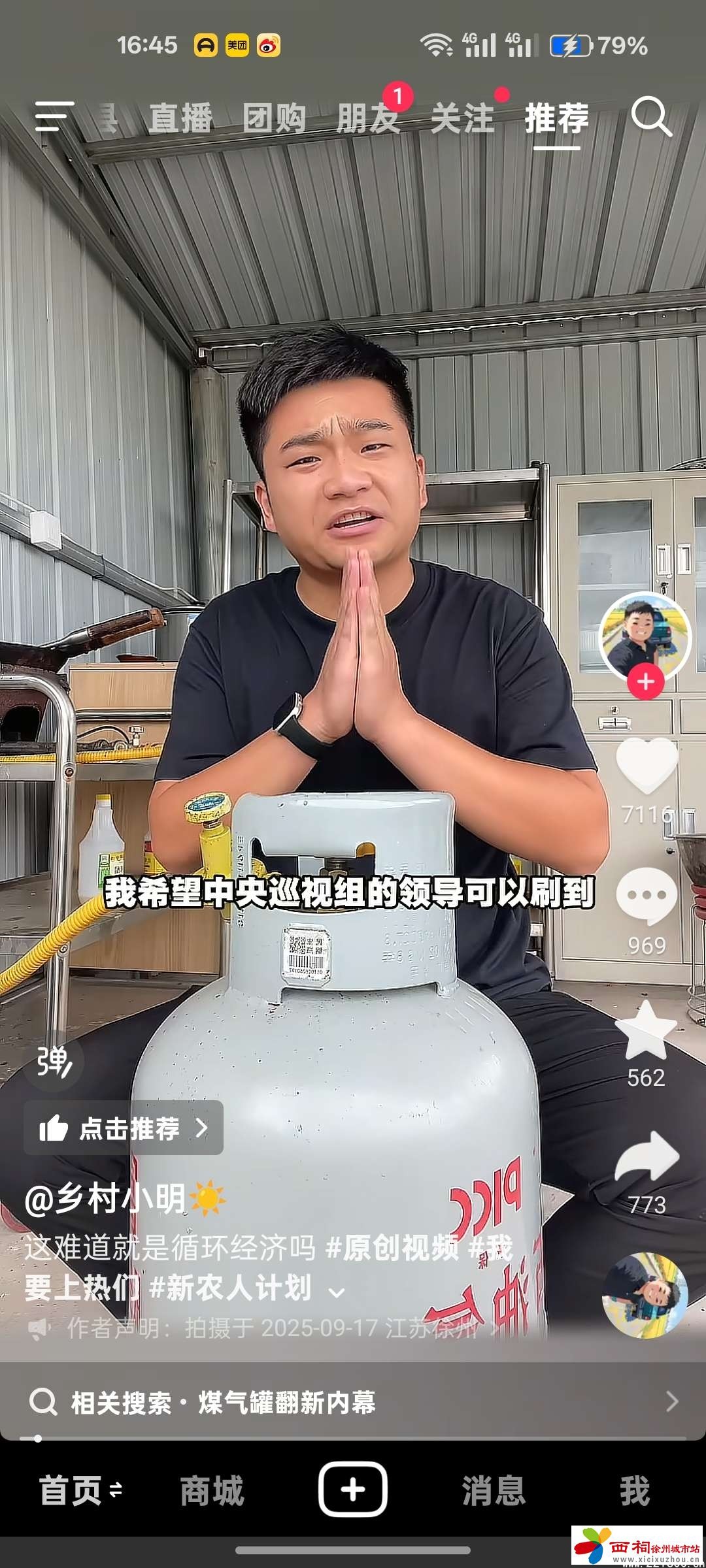Tap the 点击推荐 button
The height and width of the screenshot is (1568, 706).
pyautogui.click(x=124, y=1128)
